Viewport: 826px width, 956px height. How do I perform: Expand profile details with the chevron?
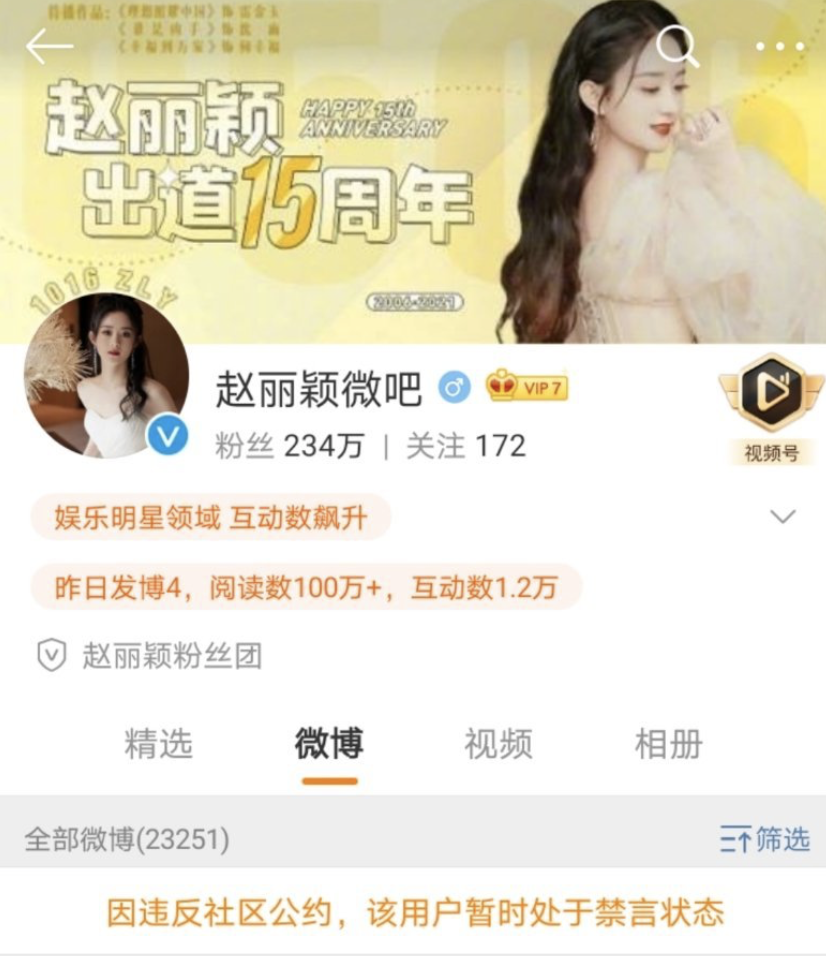pyautogui.click(x=782, y=516)
